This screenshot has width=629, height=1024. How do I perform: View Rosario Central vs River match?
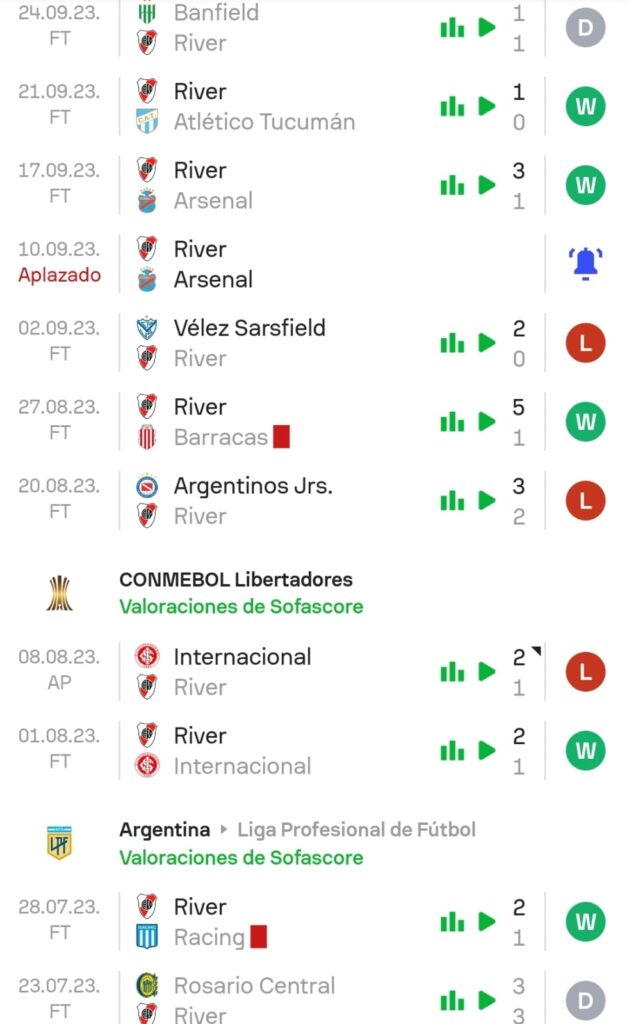(x=314, y=999)
